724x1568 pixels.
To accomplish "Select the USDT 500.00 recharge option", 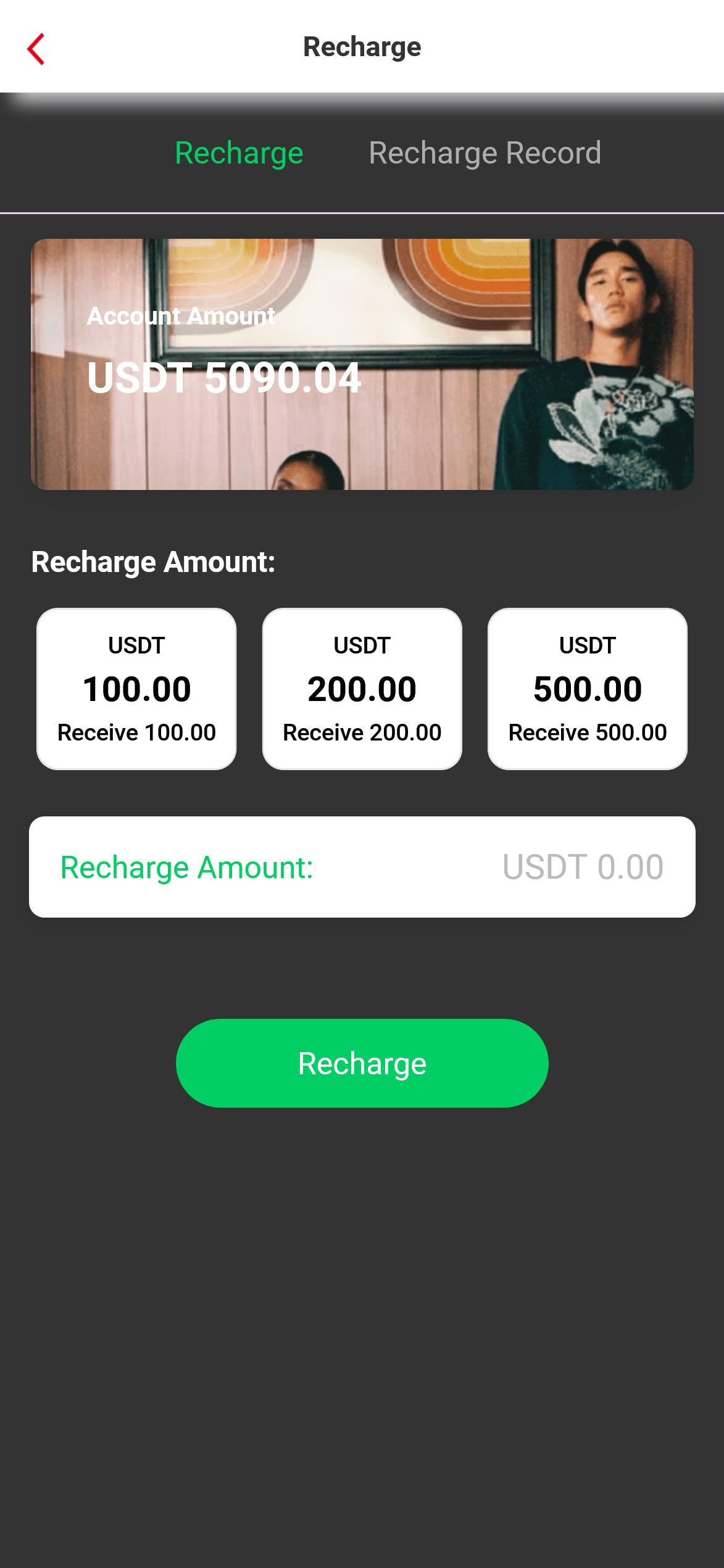I will [x=587, y=689].
